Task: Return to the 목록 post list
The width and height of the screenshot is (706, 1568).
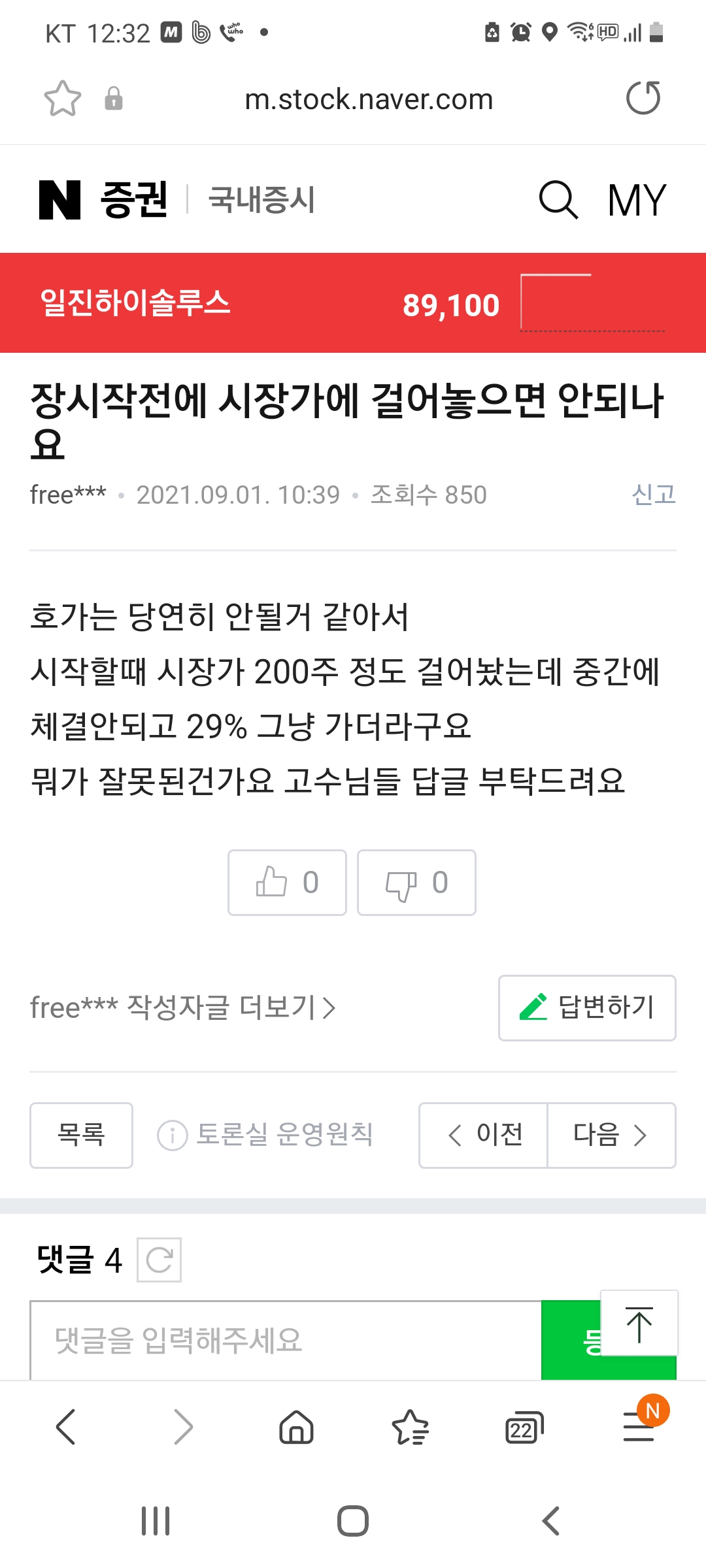Action: coord(81,1135)
